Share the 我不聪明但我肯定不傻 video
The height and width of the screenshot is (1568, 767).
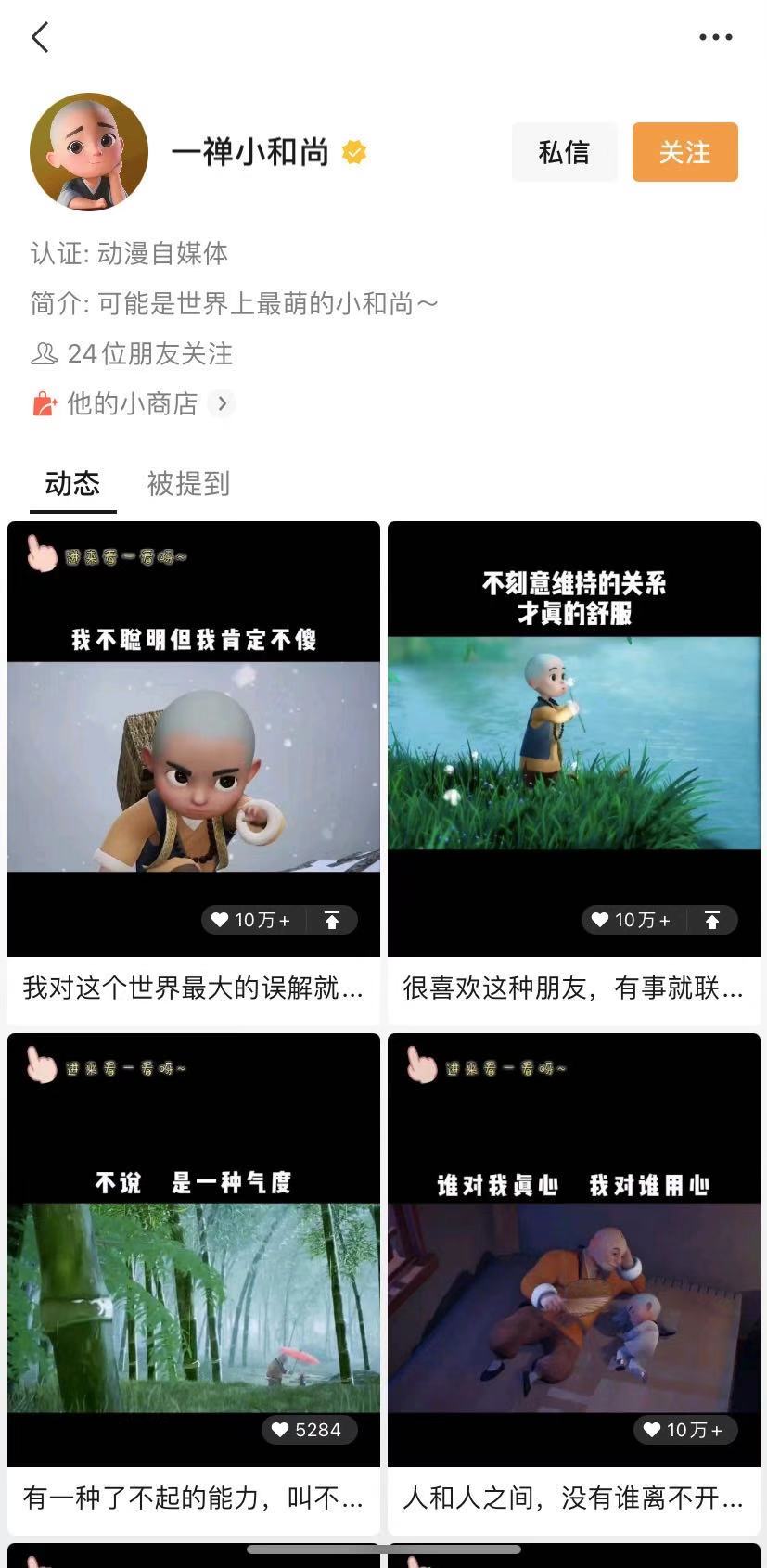click(x=332, y=920)
